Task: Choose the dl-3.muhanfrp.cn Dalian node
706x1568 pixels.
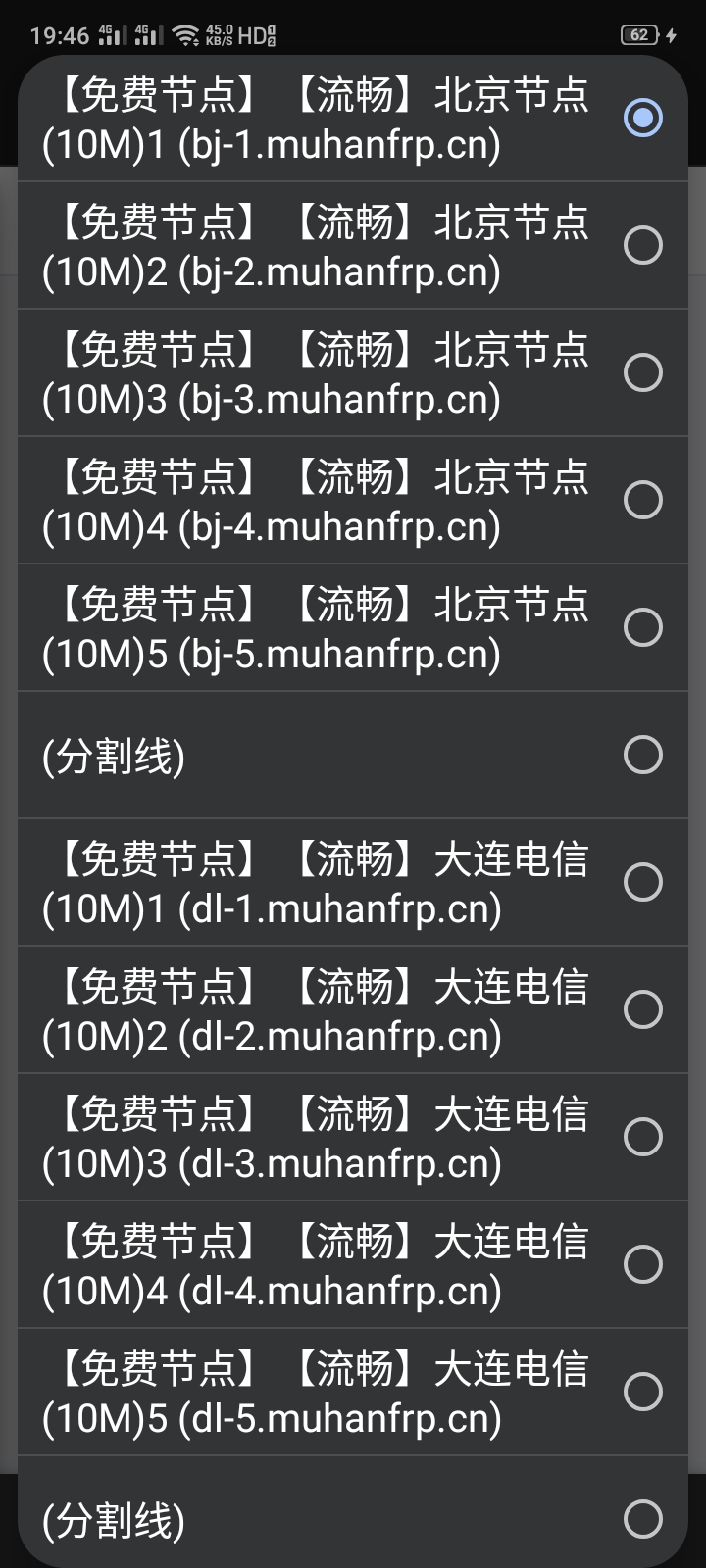Action: [353, 1137]
